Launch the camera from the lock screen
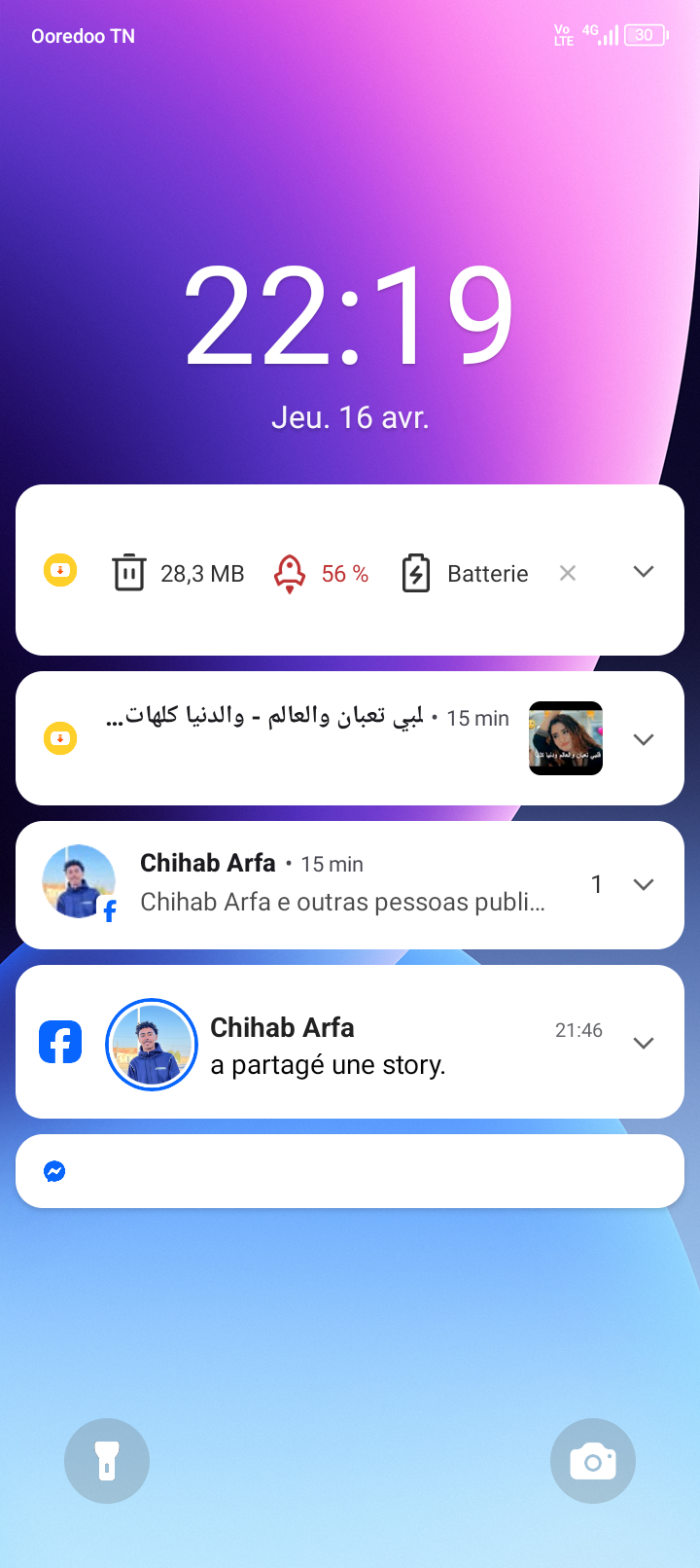The height and width of the screenshot is (1568, 700). (x=593, y=1461)
